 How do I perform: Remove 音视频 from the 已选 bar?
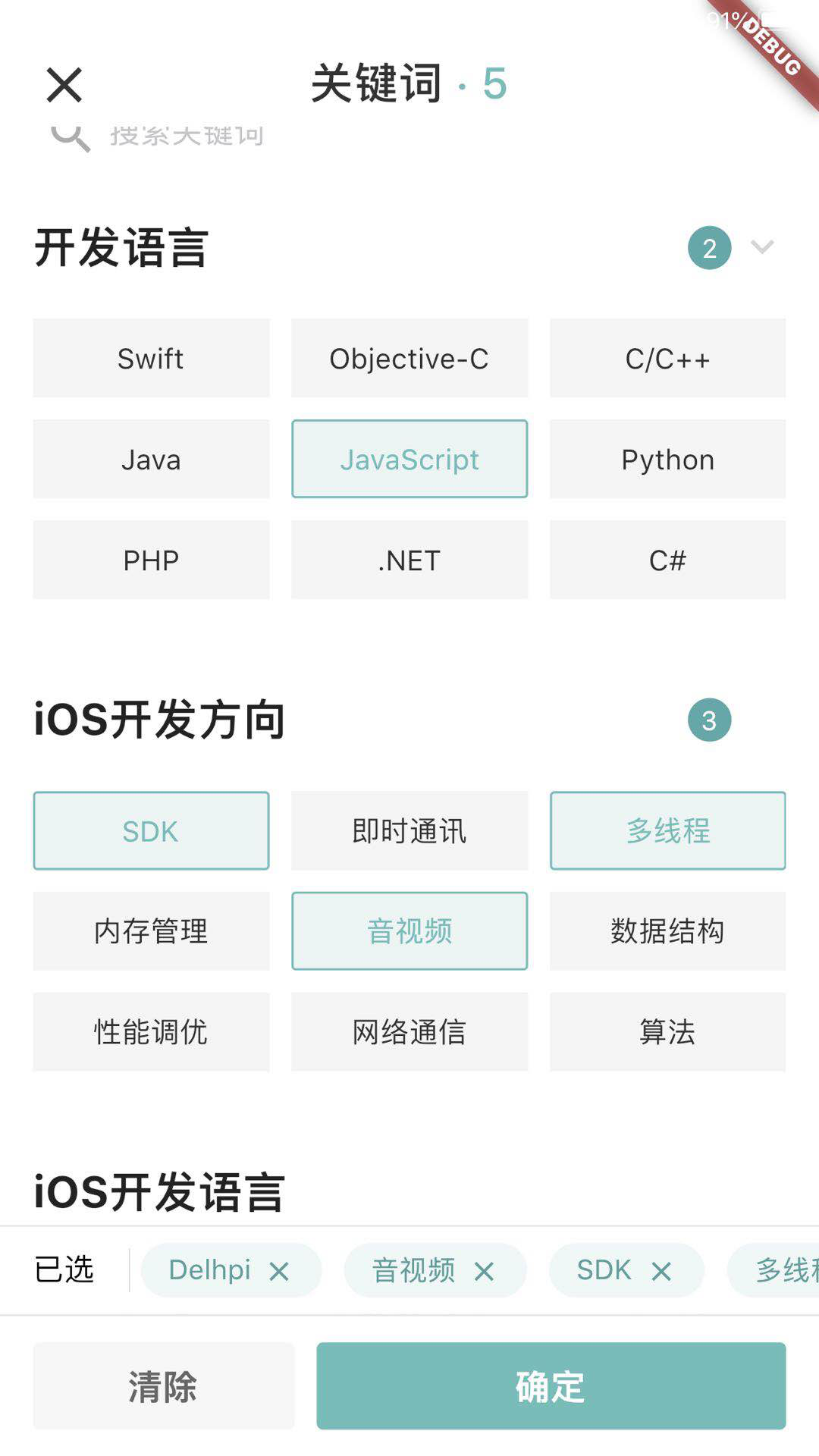point(485,1271)
